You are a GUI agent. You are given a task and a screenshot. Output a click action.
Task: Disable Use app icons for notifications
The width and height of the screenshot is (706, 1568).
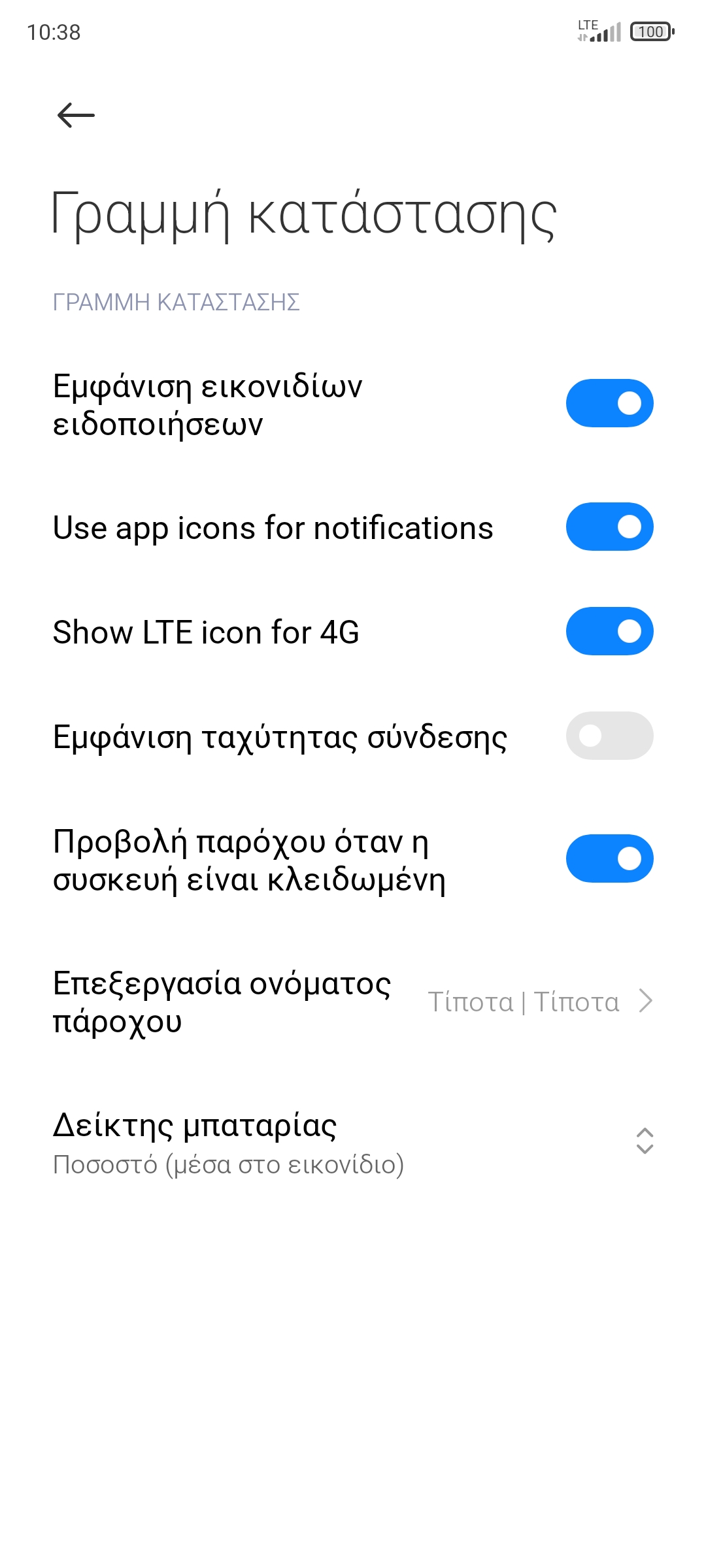(609, 527)
